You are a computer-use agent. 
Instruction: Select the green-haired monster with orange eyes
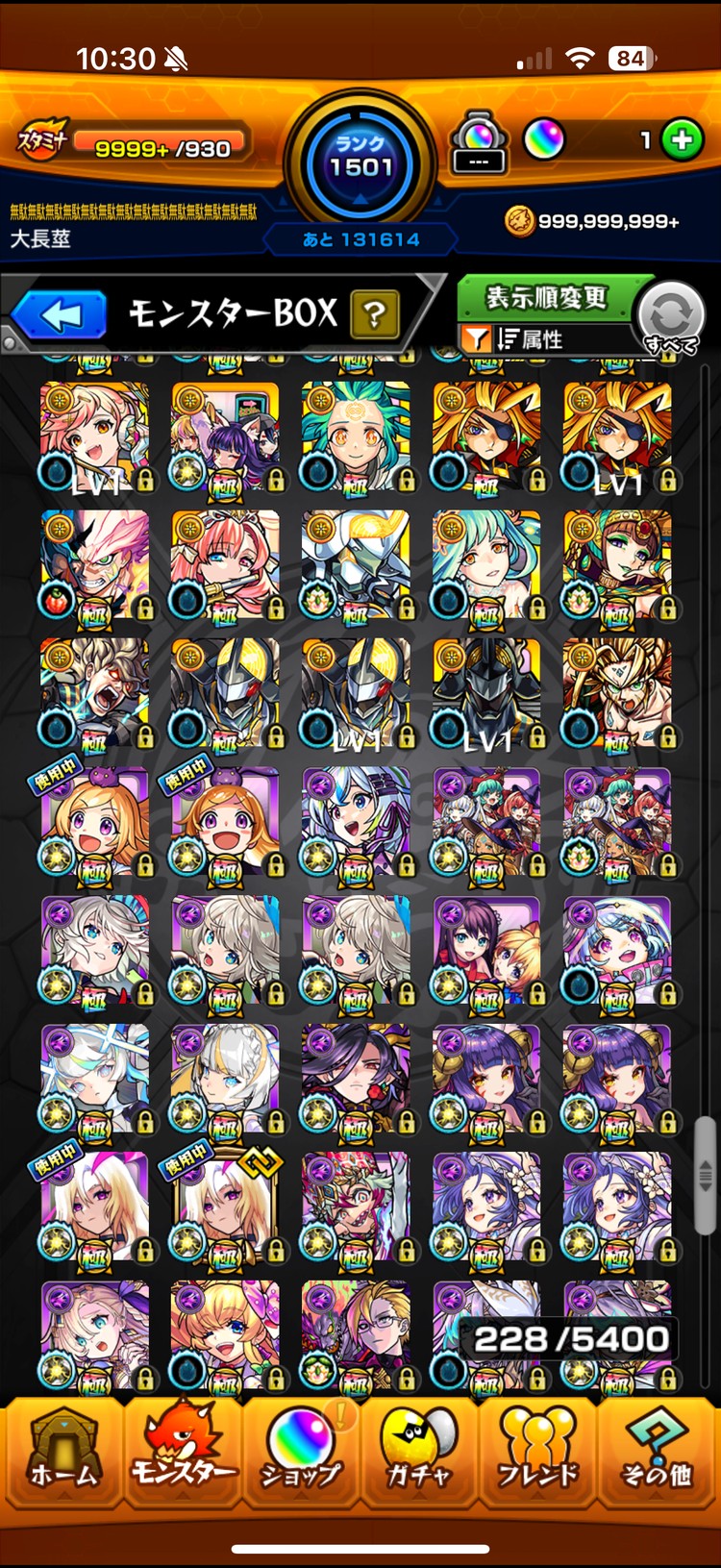click(x=356, y=436)
